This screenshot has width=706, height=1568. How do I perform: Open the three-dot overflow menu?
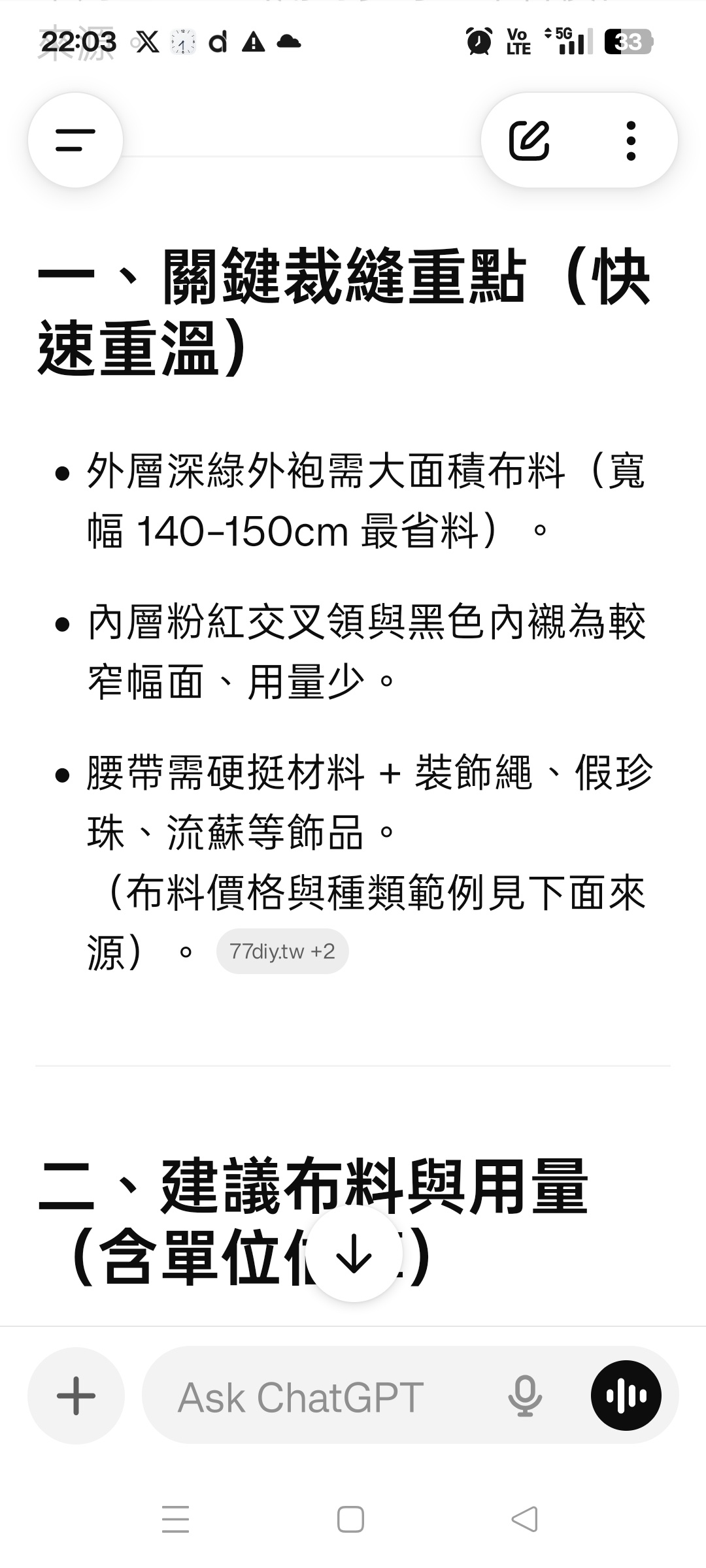(x=630, y=140)
